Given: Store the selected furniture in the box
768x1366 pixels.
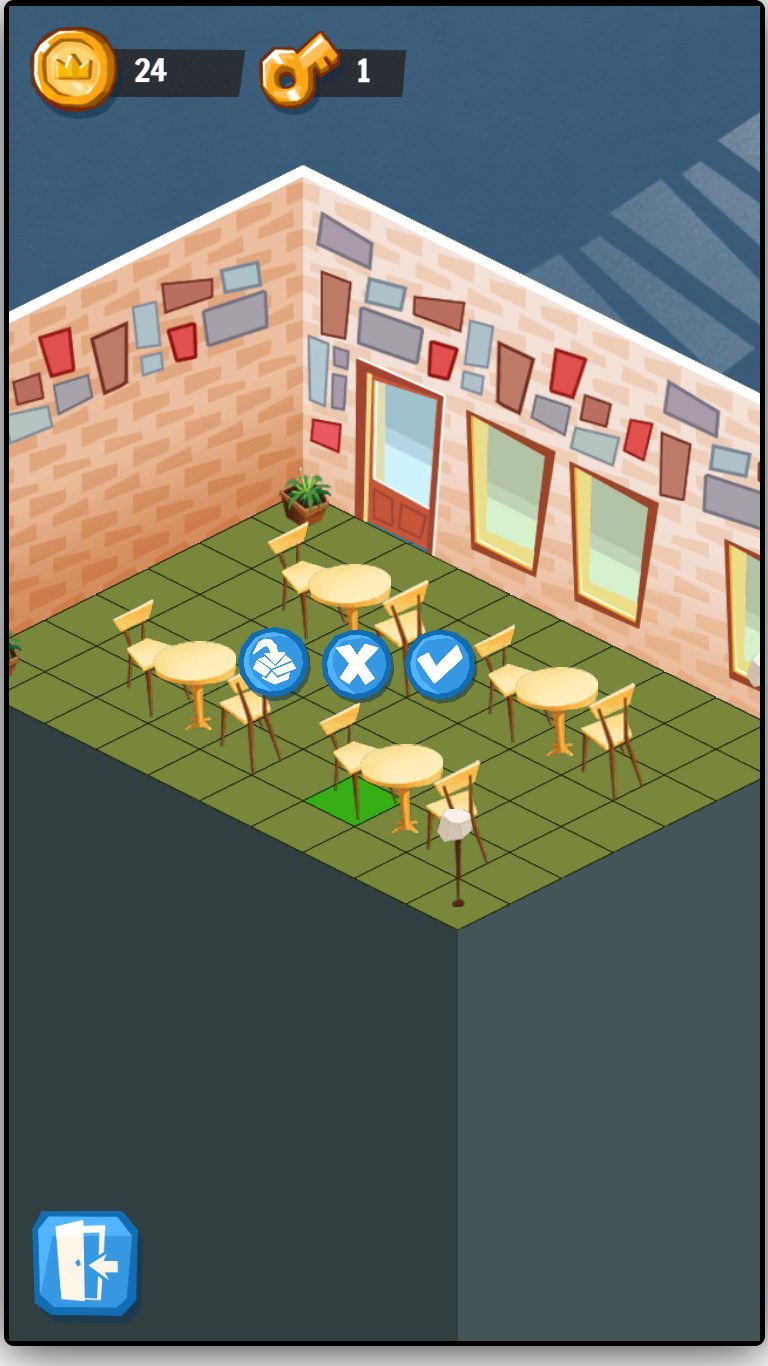Looking at the screenshot, I should coord(274,664).
